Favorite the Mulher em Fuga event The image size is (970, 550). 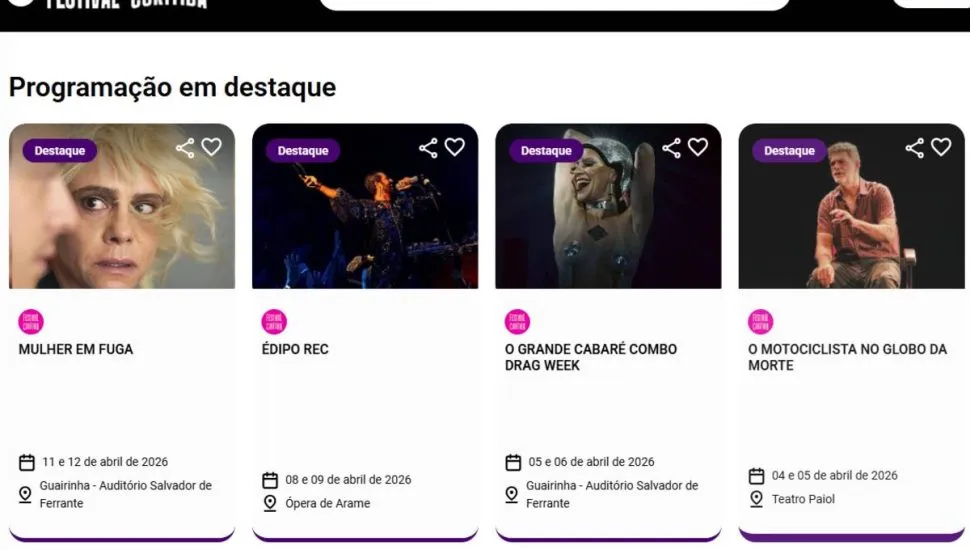point(211,147)
